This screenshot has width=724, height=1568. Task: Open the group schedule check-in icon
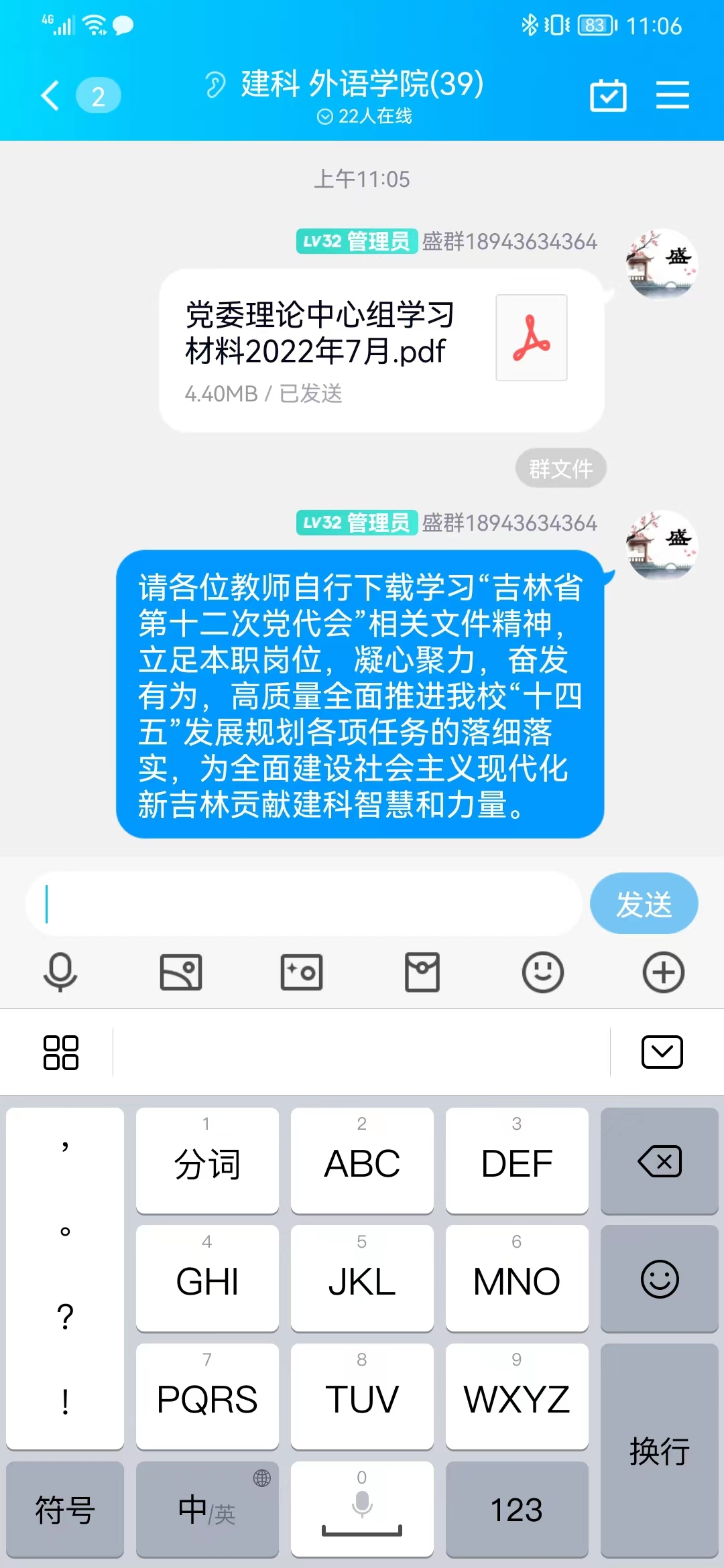click(x=608, y=95)
